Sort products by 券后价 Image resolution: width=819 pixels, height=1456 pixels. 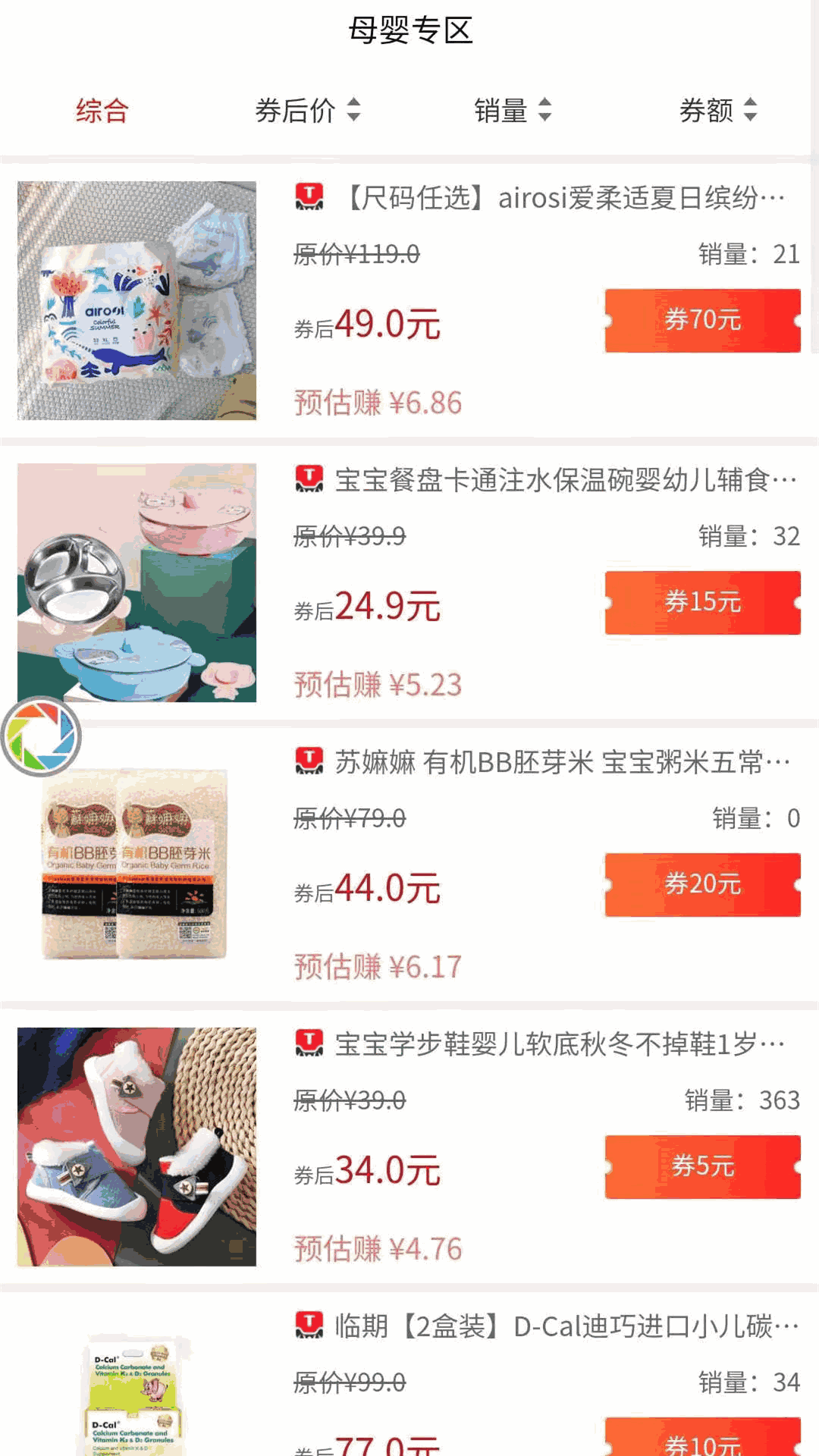[x=307, y=111]
